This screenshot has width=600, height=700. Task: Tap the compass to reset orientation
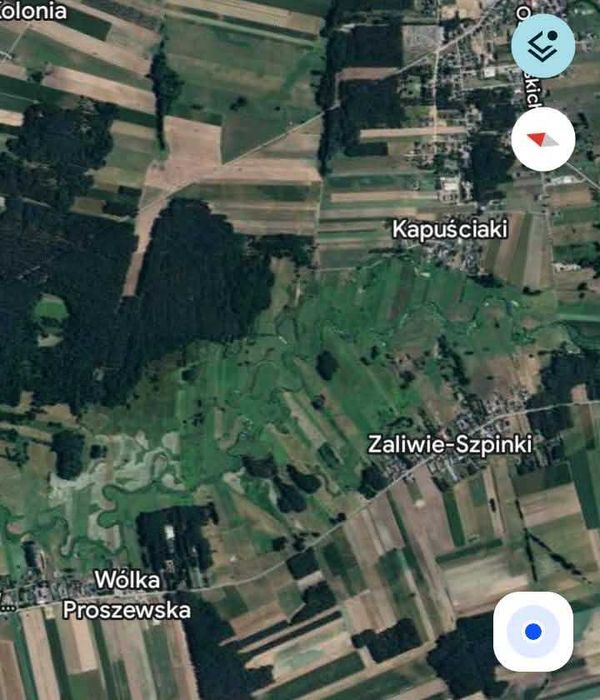(x=543, y=138)
